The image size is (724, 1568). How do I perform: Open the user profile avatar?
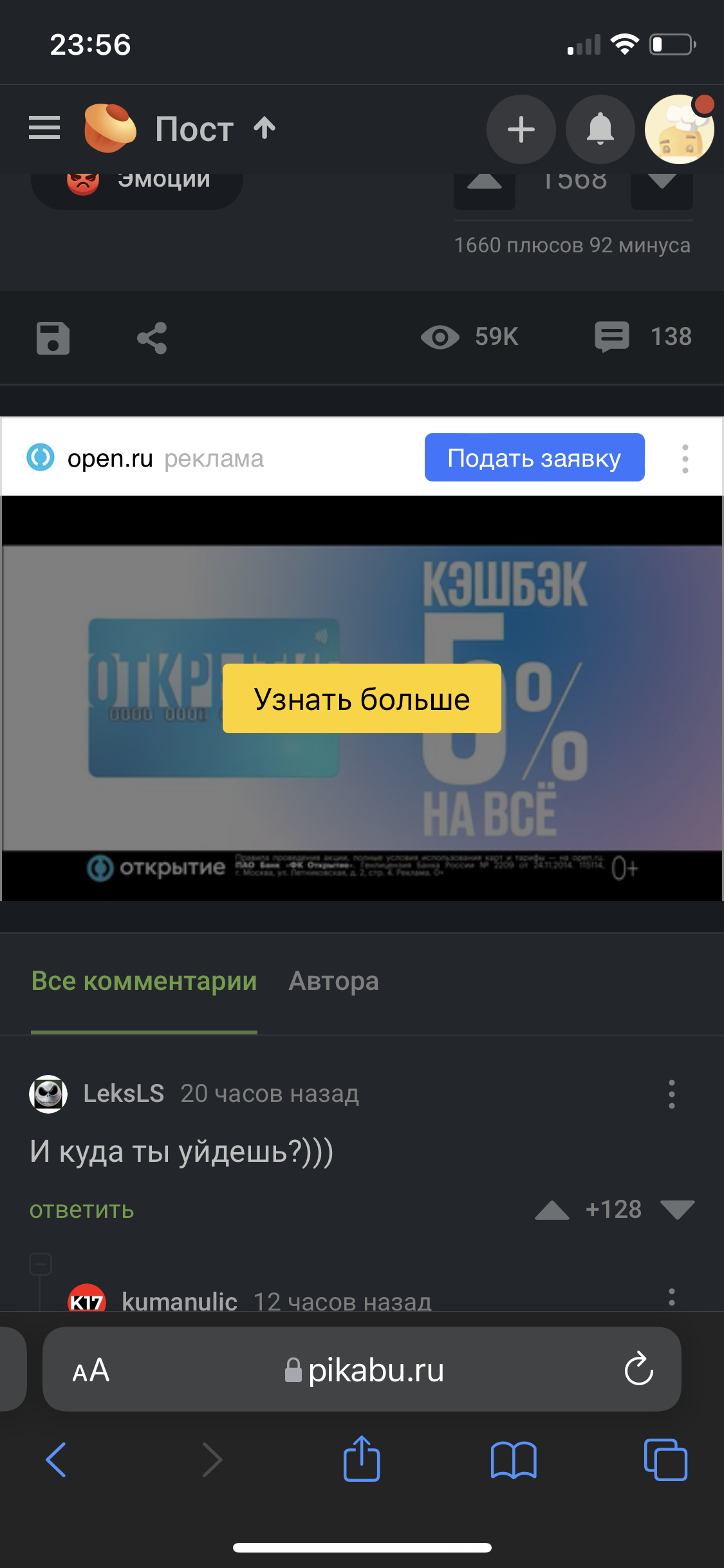tap(679, 129)
